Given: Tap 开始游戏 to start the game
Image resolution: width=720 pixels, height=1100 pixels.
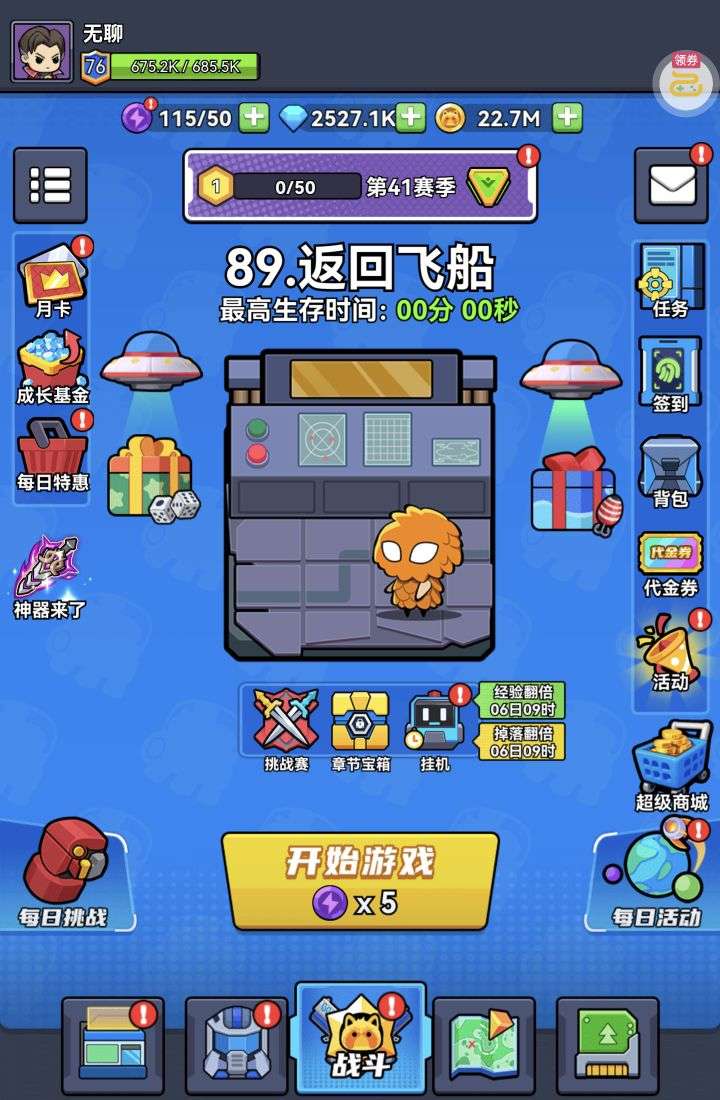Looking at the screenshot, I should [x=359, y=880].
